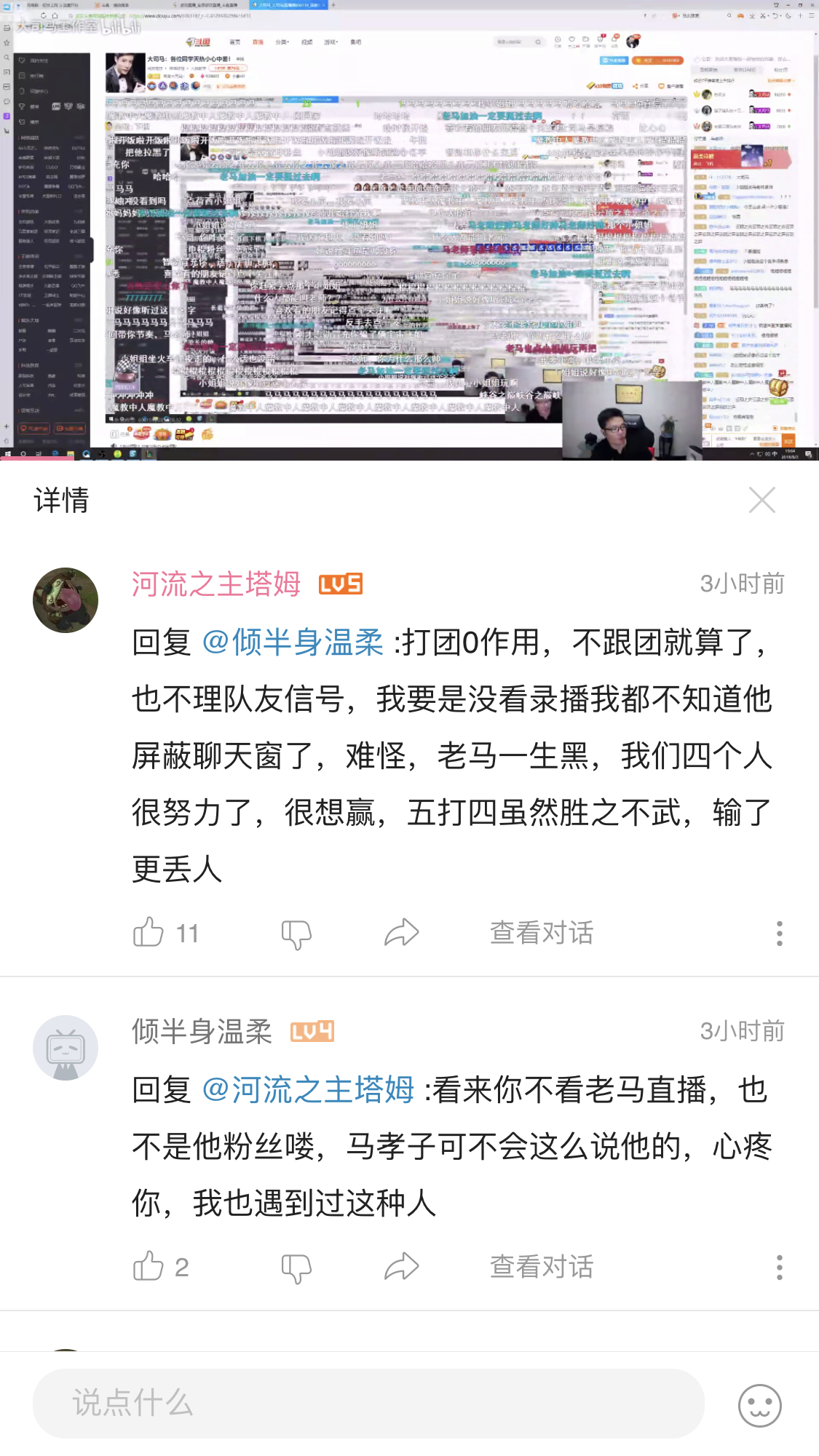Open the @河流之主塔姆 mention link
Image resolution: width=819 pixels, height=1456 pixels.
click(308, 1090)
